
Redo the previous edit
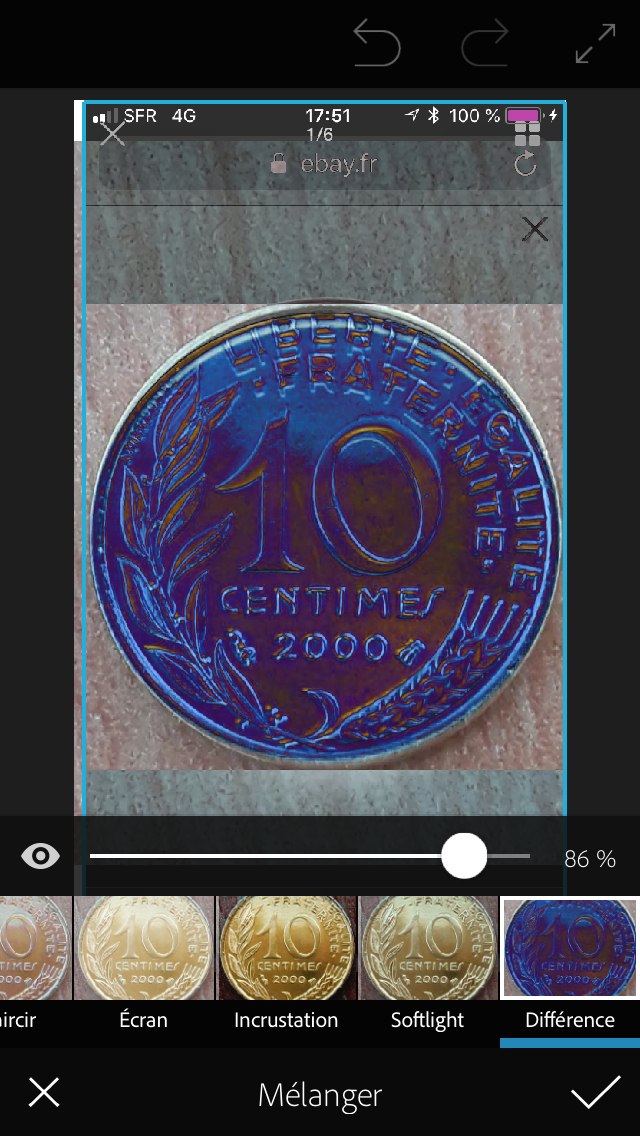[485, 45]
